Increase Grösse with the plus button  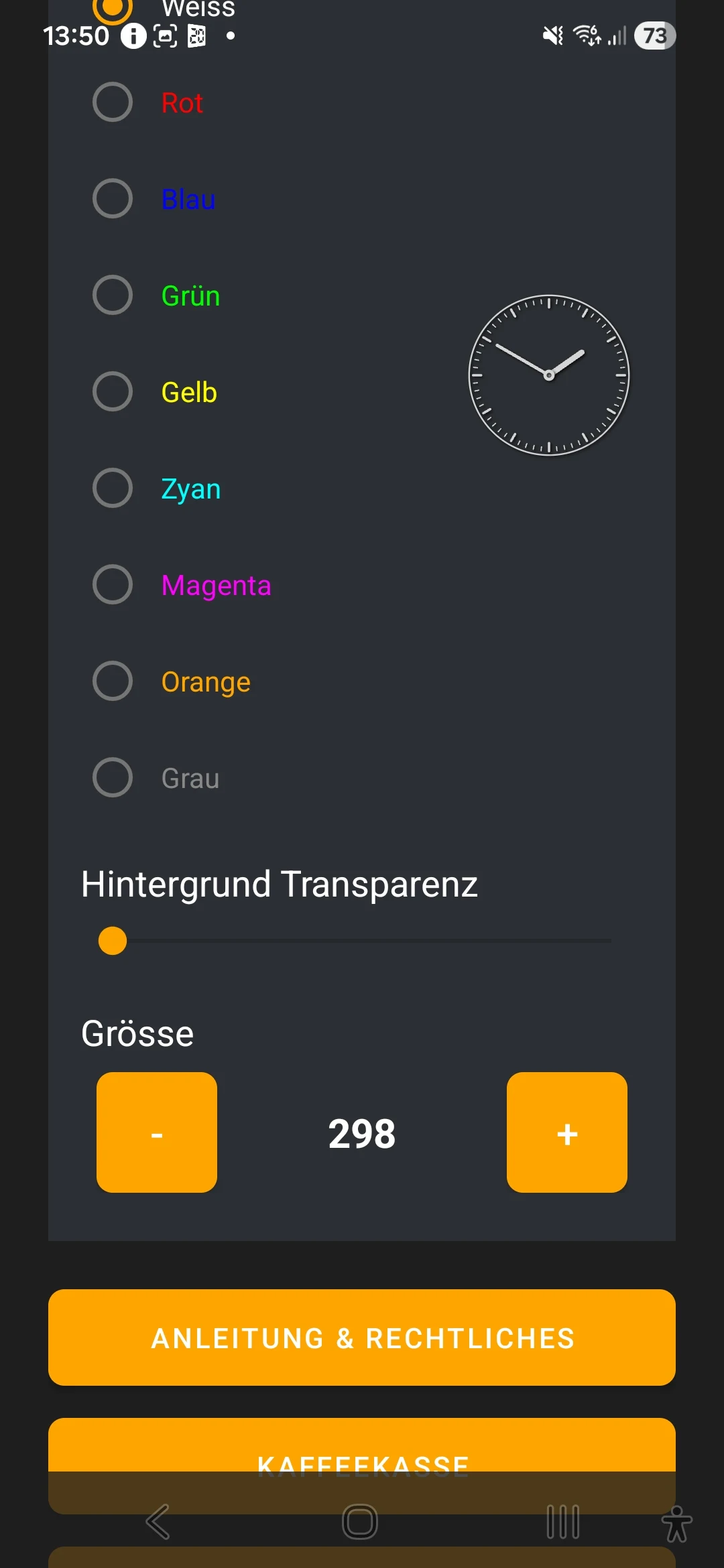[x=567, y=1132]
